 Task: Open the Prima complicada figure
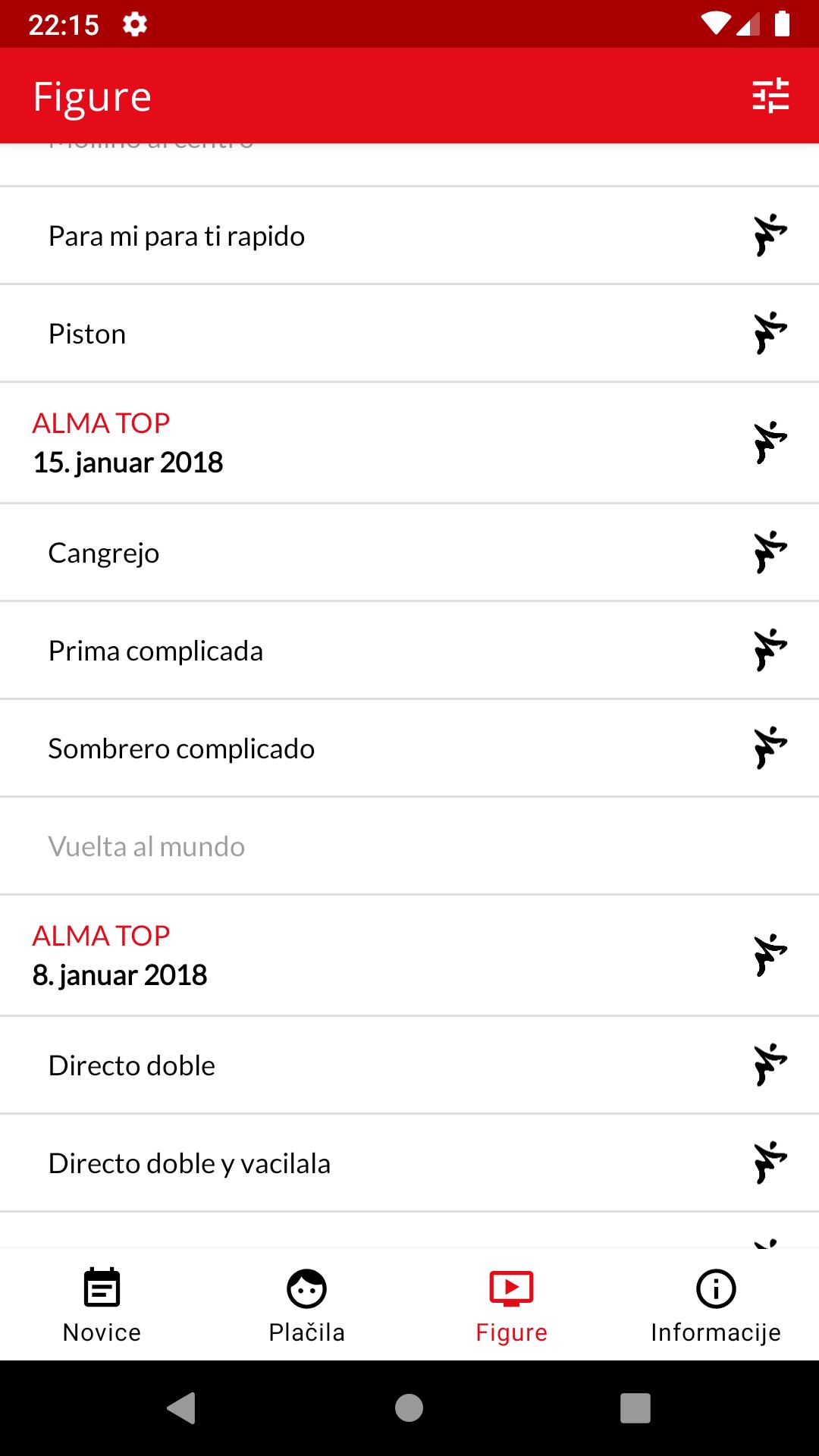409,651
